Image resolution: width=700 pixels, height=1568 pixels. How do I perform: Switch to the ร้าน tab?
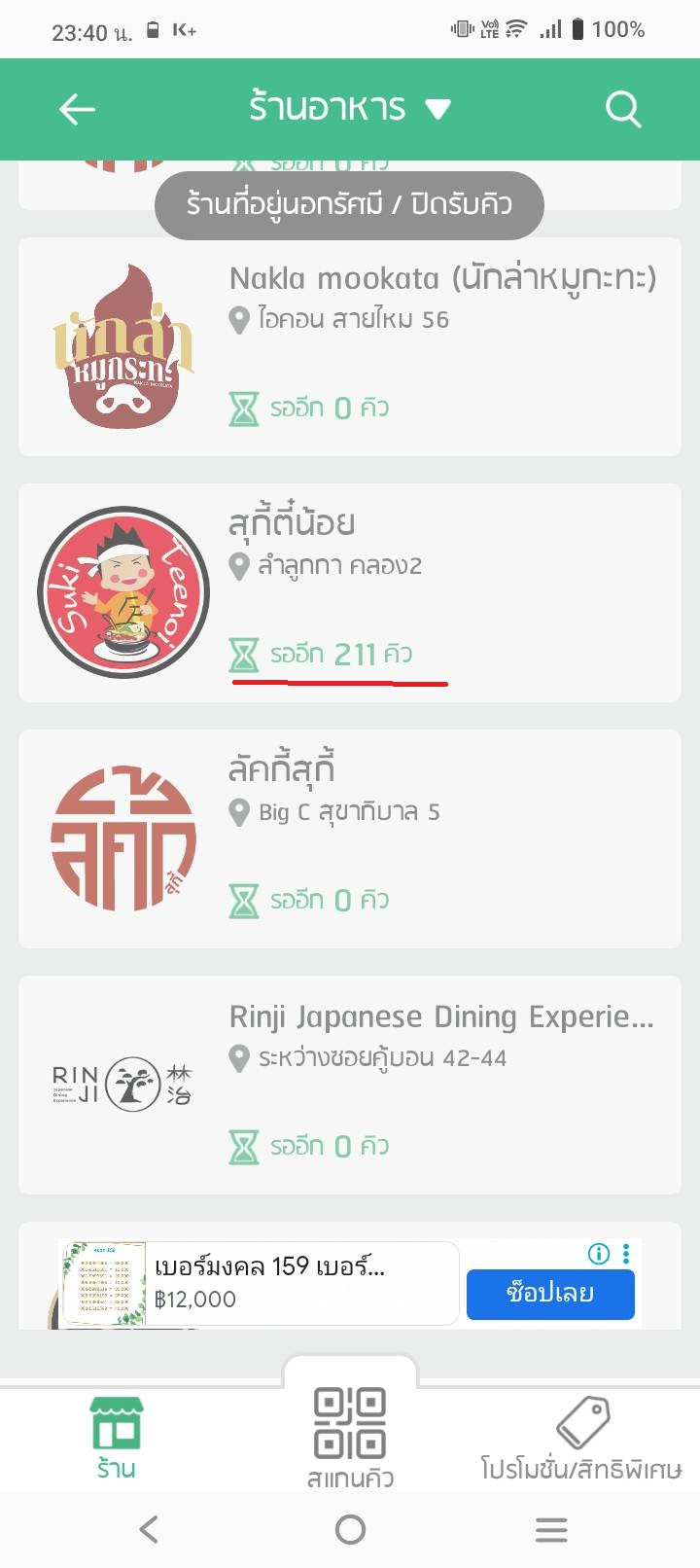[x=116, y=1438]
